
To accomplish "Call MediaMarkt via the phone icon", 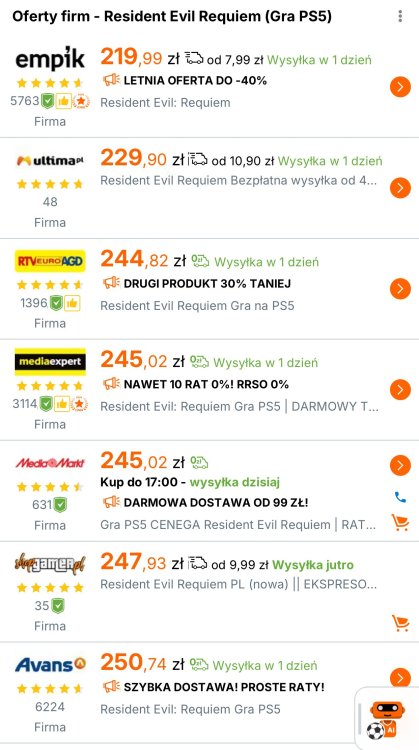I will click(x=400, y=497).
